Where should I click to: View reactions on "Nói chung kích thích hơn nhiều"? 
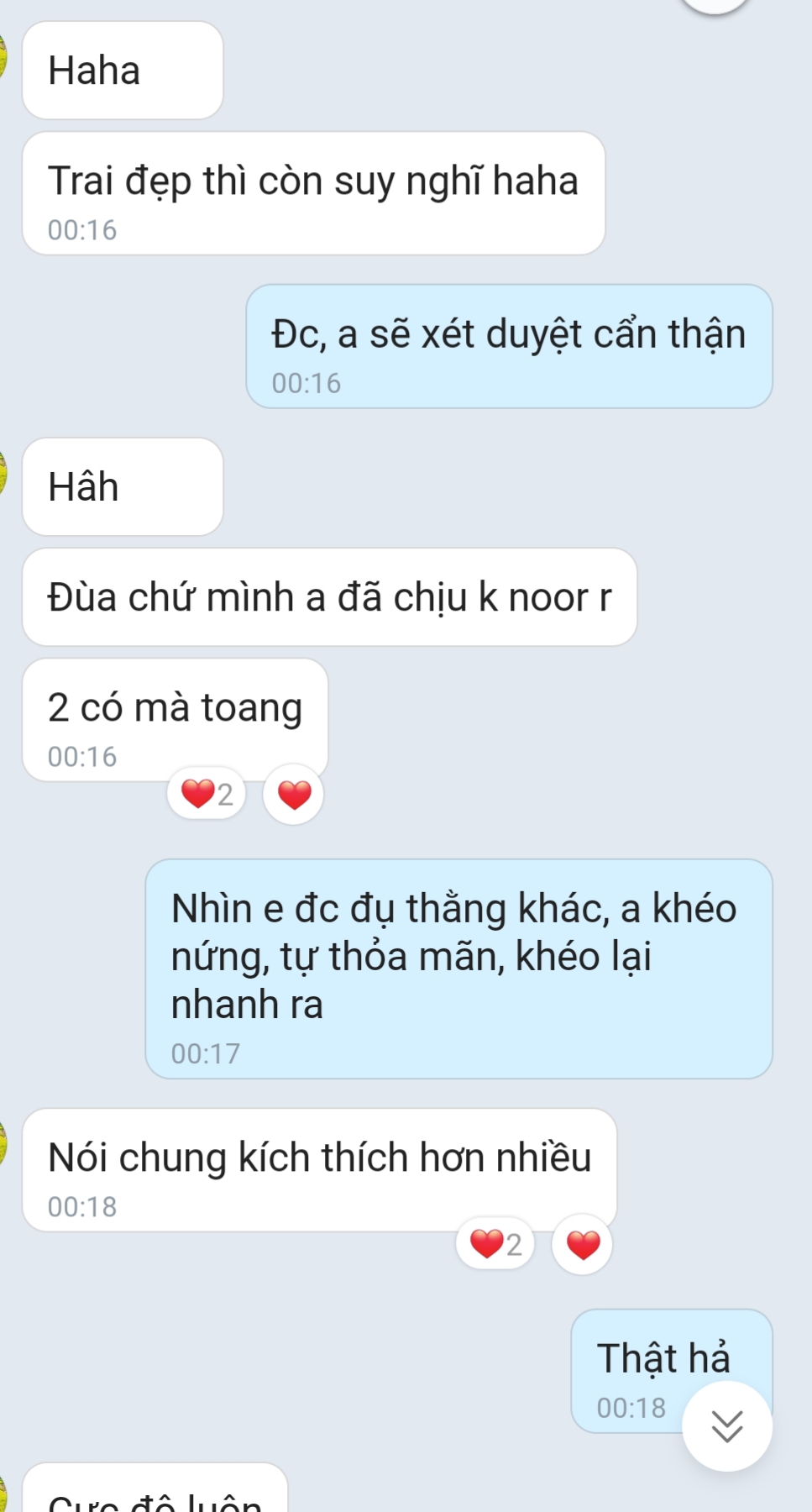pyautogui.click(x=495, y=1244)
